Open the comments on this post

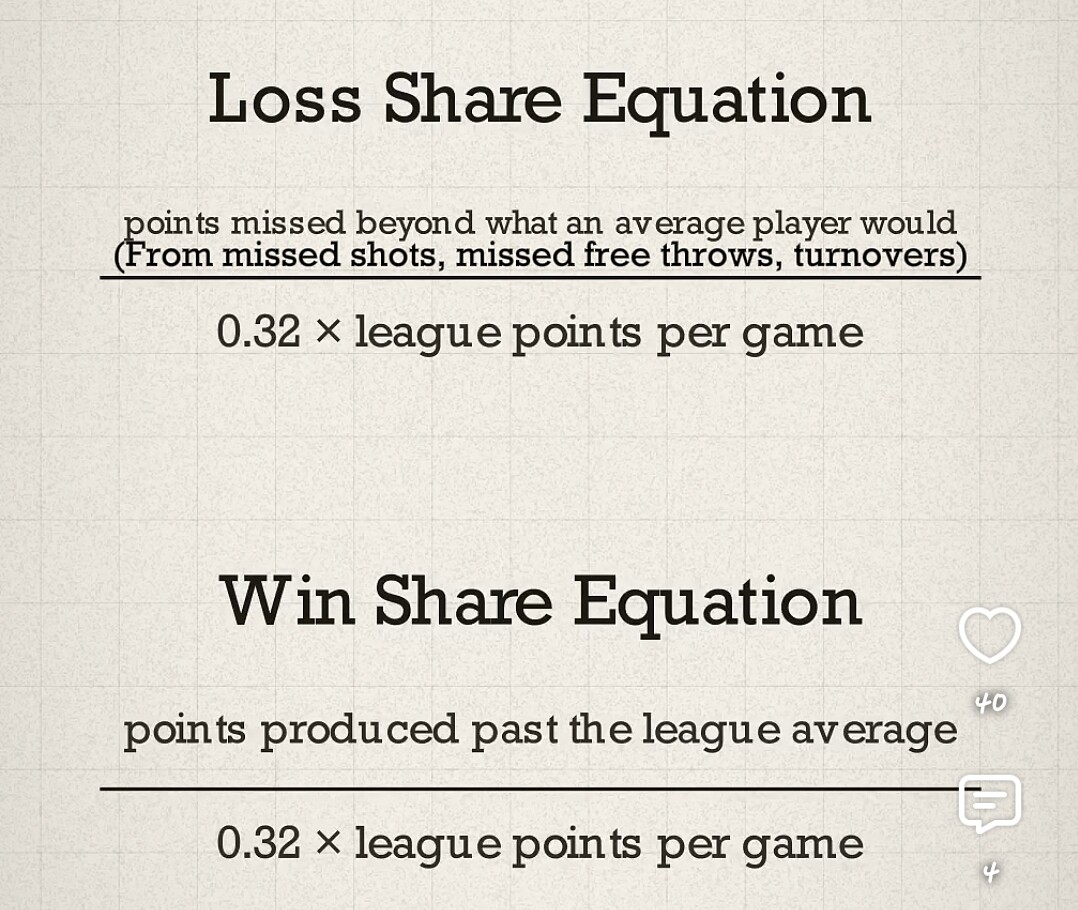pos(989,803)
